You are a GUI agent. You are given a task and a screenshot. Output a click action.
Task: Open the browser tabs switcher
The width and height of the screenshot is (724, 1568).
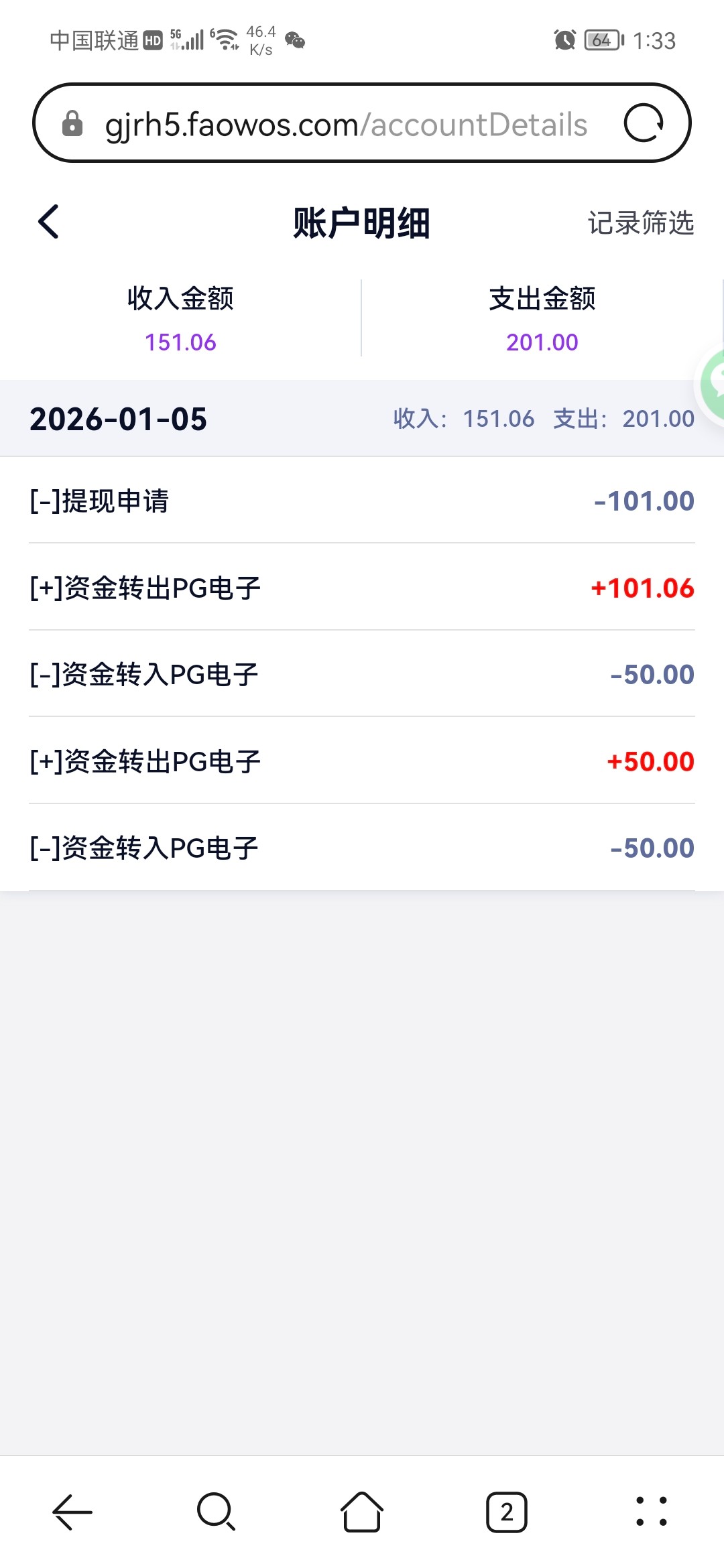pyautogui.click(x=507, y=1512)
